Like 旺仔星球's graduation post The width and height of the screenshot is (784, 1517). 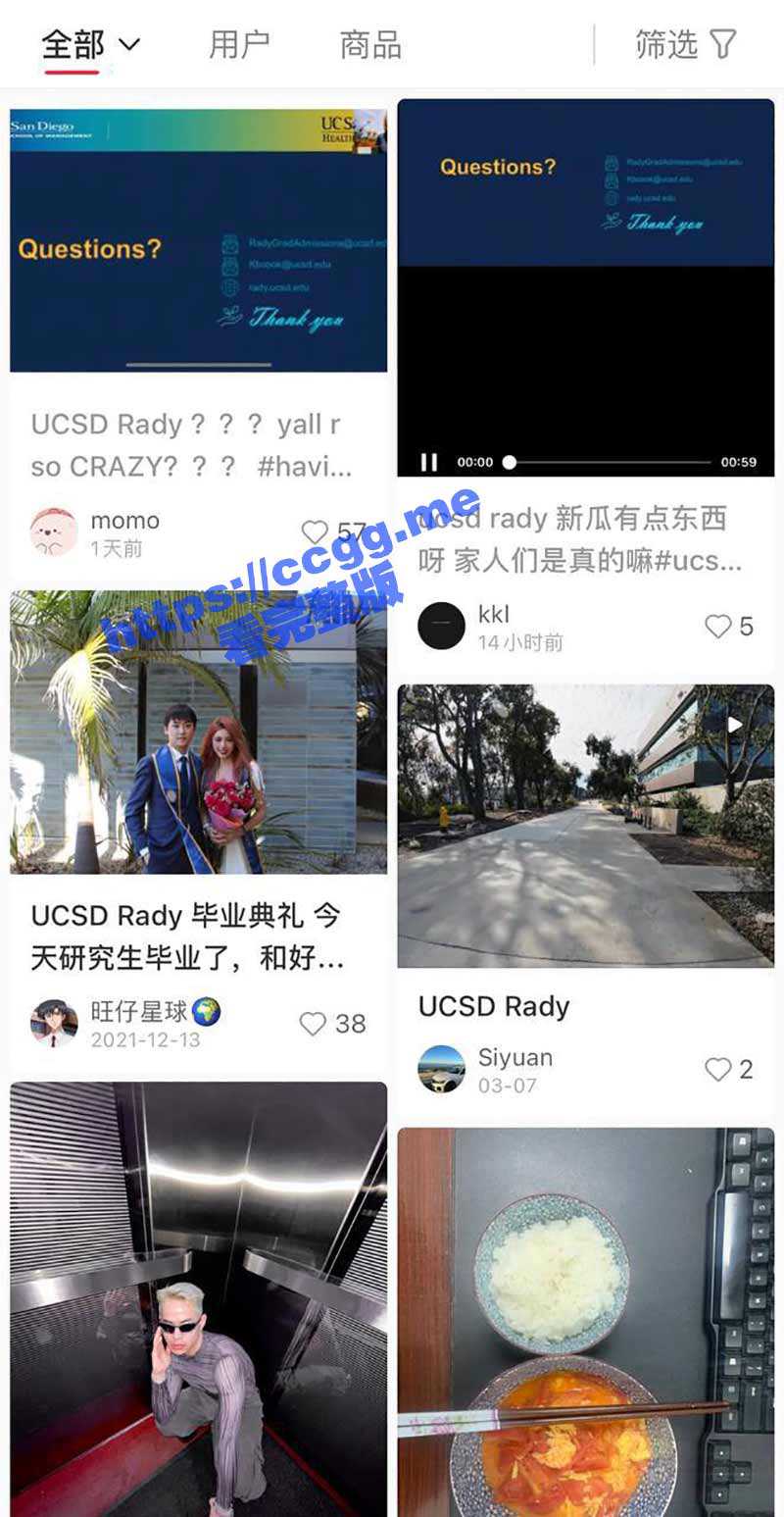[x=314, y=1024]
